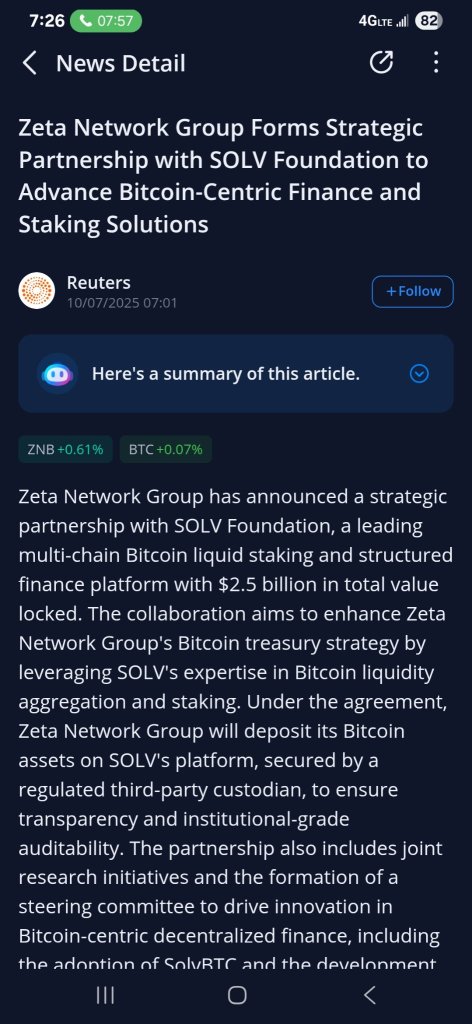Share this news article
The height and width of the screenshot is (1024, 472).
(x=381, y=63)
